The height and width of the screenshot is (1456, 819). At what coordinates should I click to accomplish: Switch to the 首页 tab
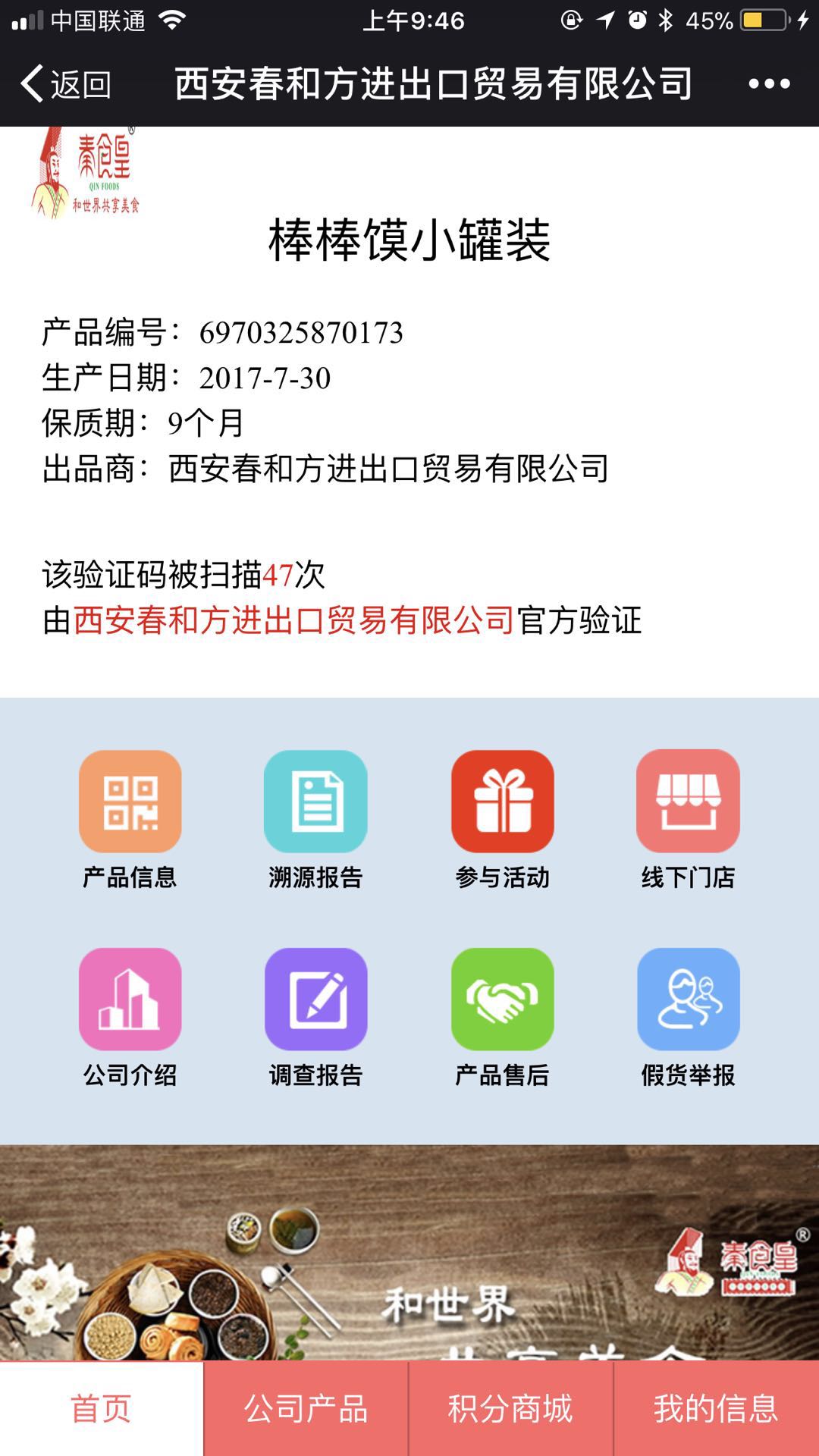(102, 1409)
